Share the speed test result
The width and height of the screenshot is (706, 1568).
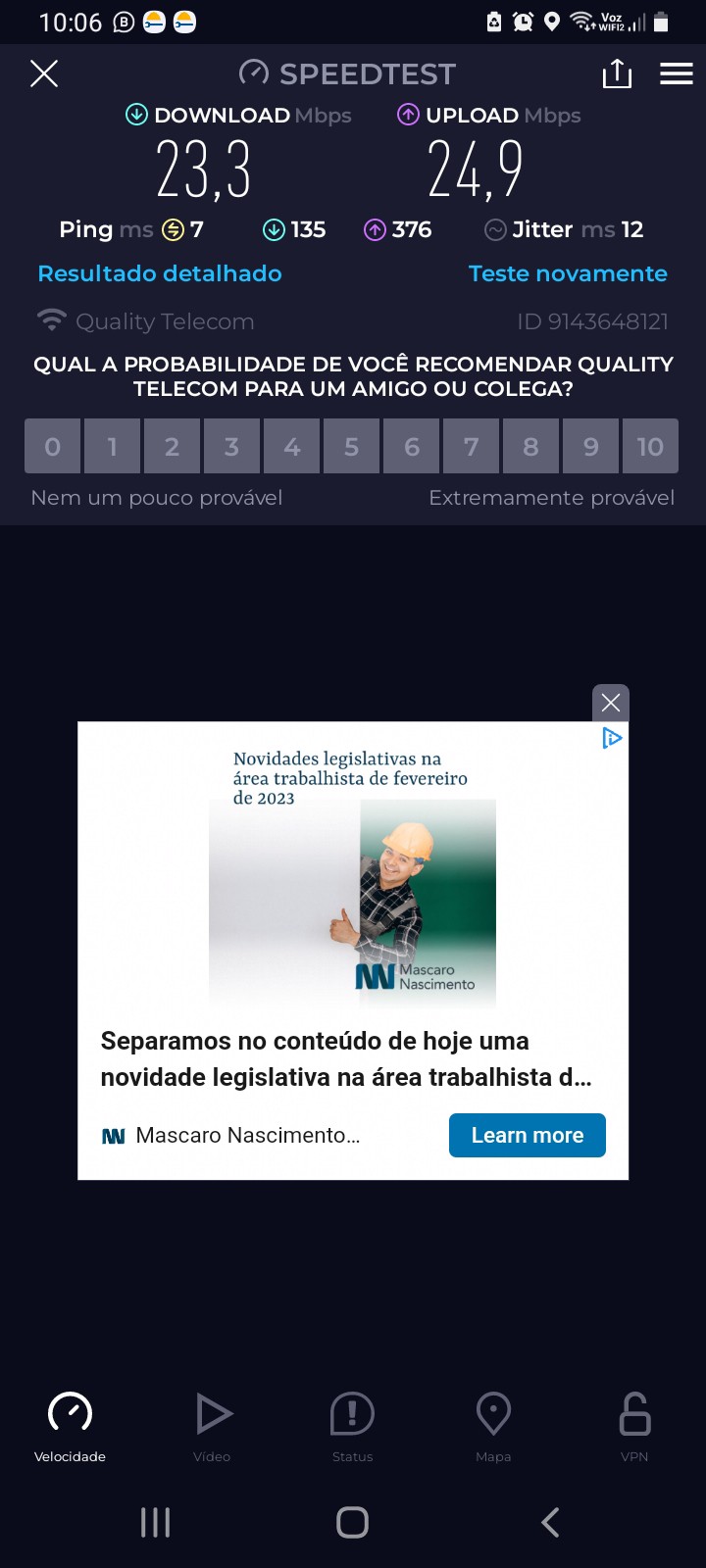click(617, 73)
